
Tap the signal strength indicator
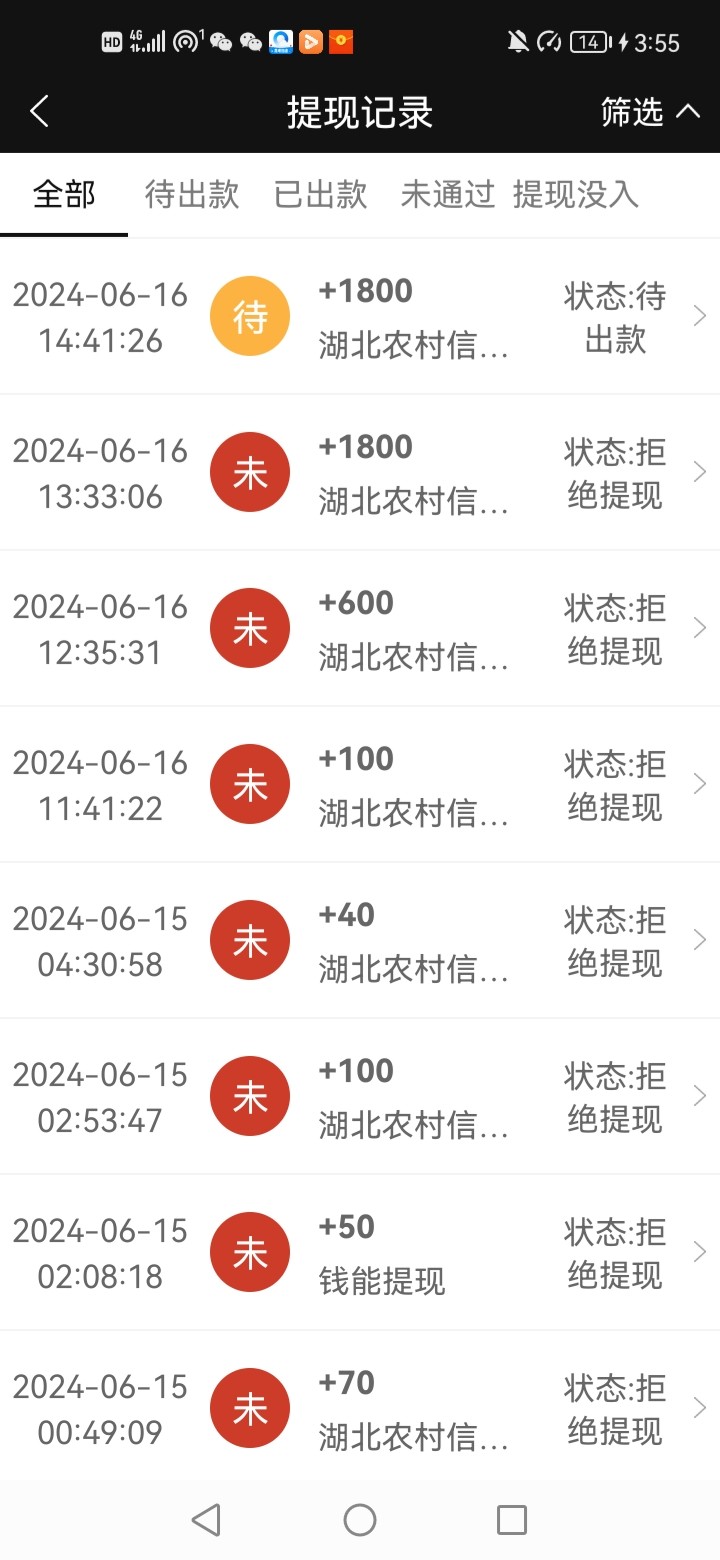point(148,42)
